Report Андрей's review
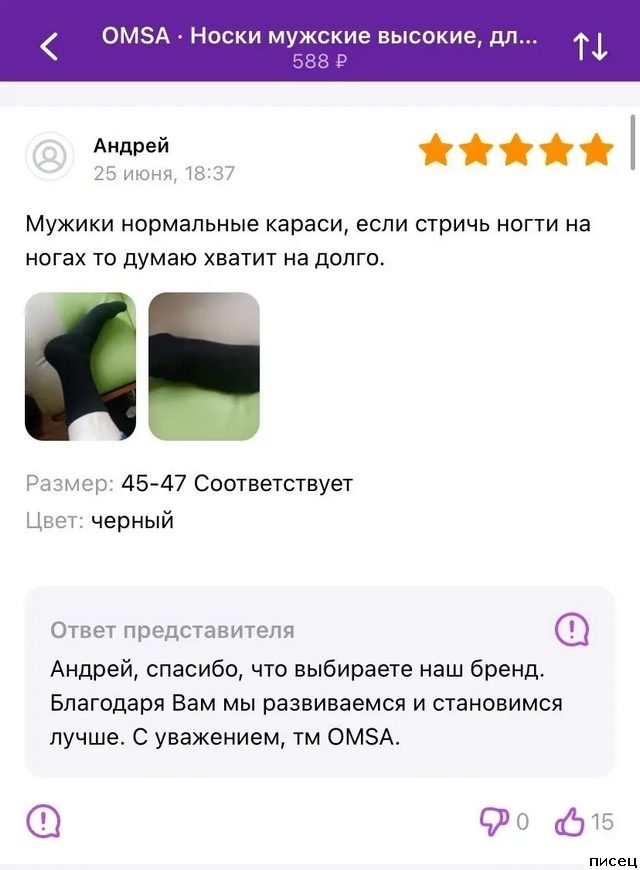 43,821
